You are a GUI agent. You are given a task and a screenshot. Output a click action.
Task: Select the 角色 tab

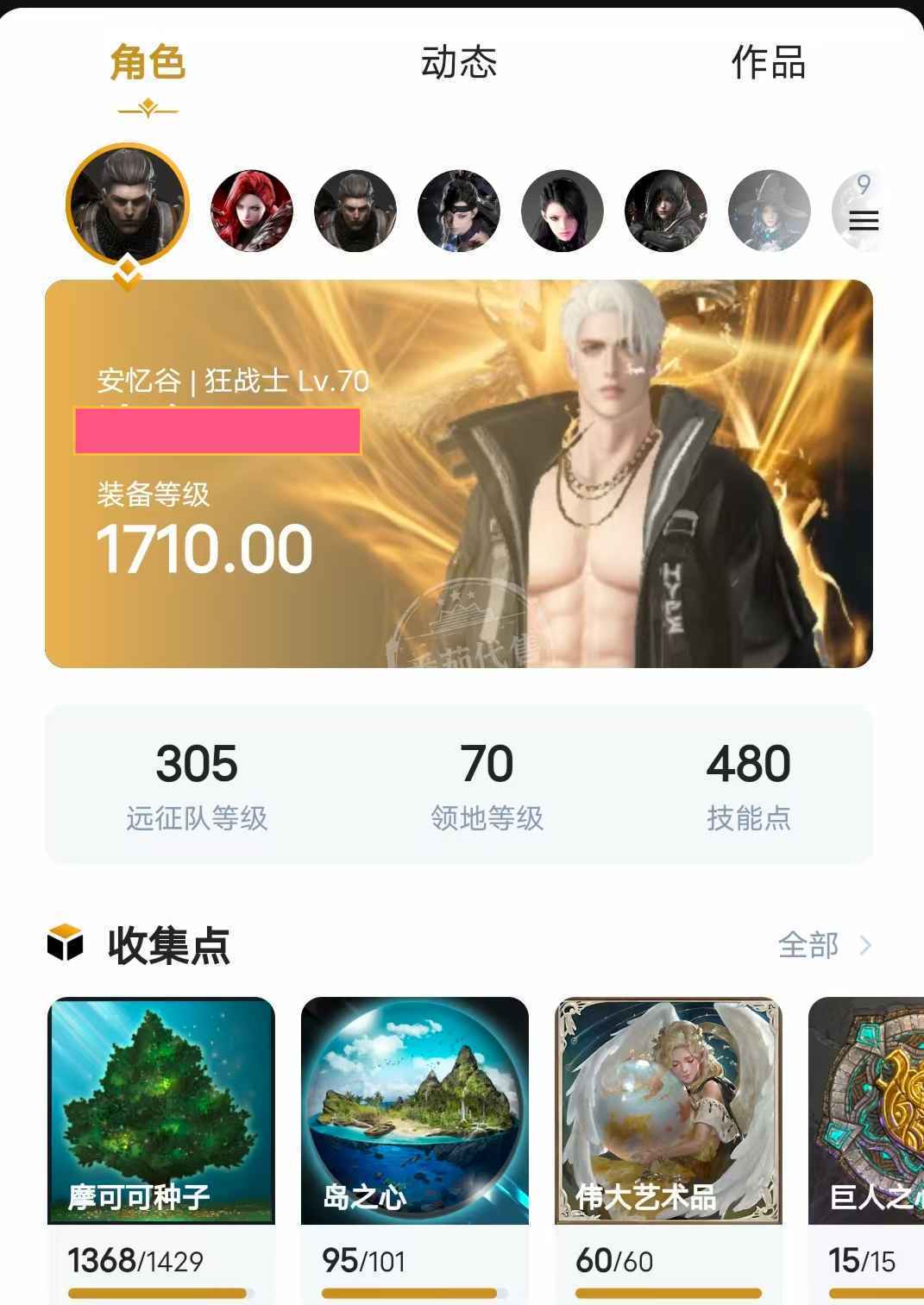(x=148, y=63)
